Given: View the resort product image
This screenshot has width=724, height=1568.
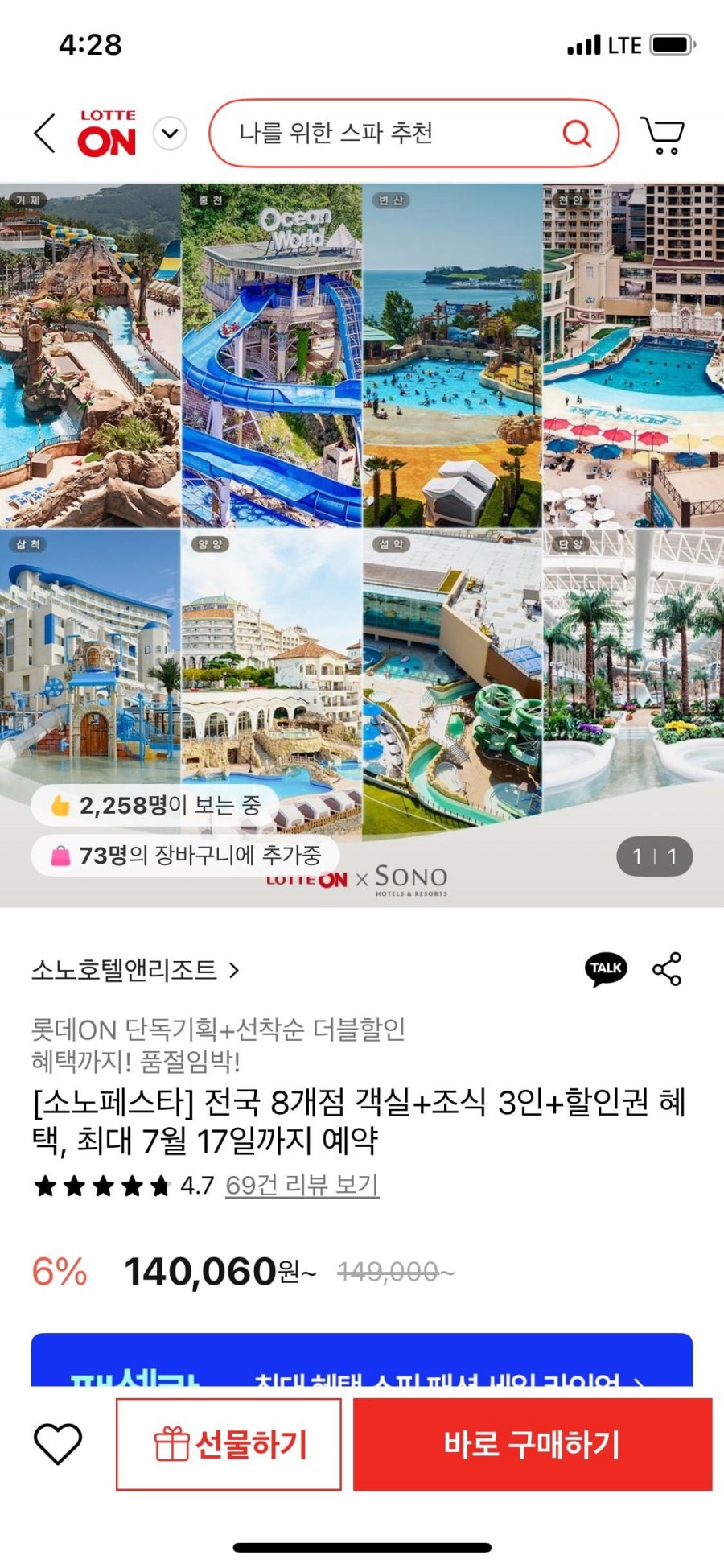Looking at the screenshot, I should [x=362, y=515].
